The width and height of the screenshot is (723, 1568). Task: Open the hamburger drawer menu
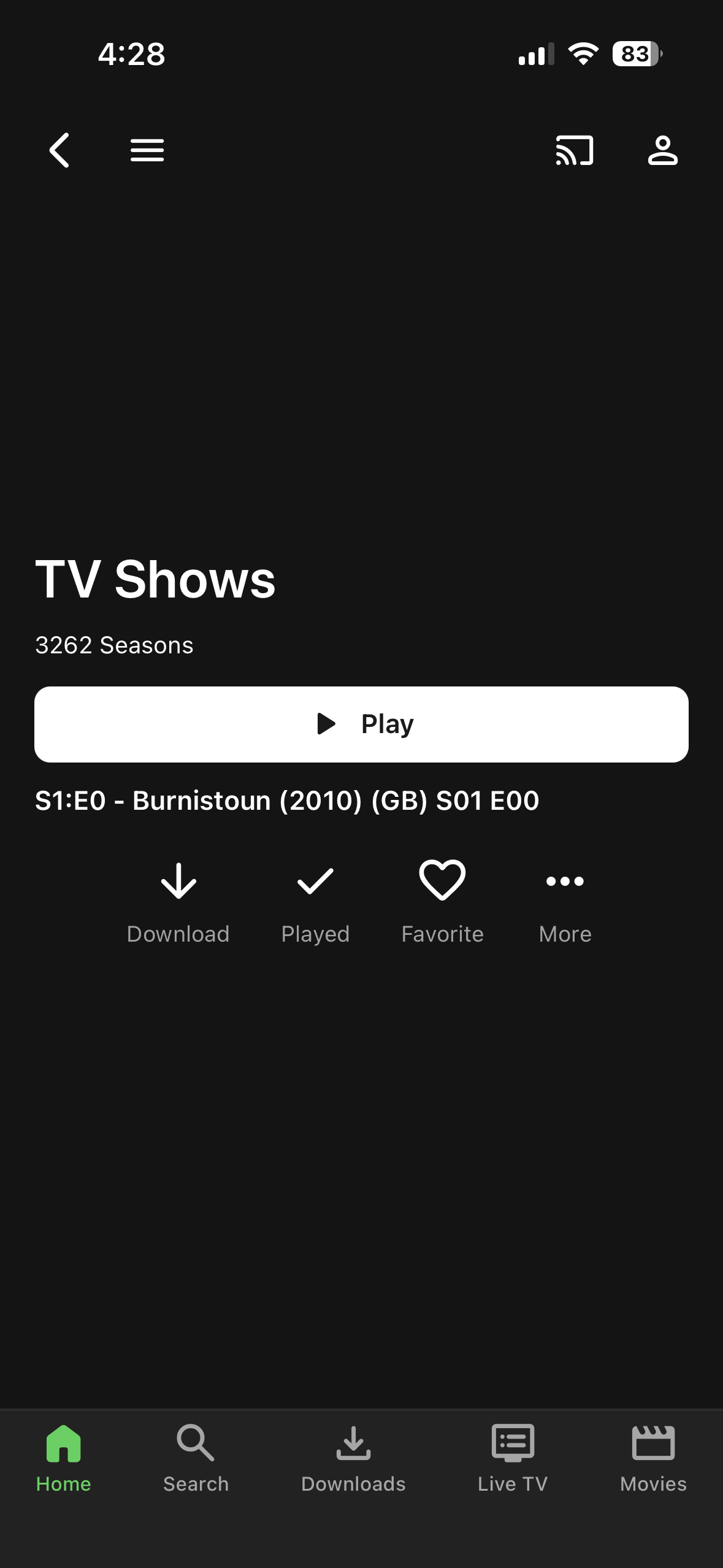[x=147, y=150]
